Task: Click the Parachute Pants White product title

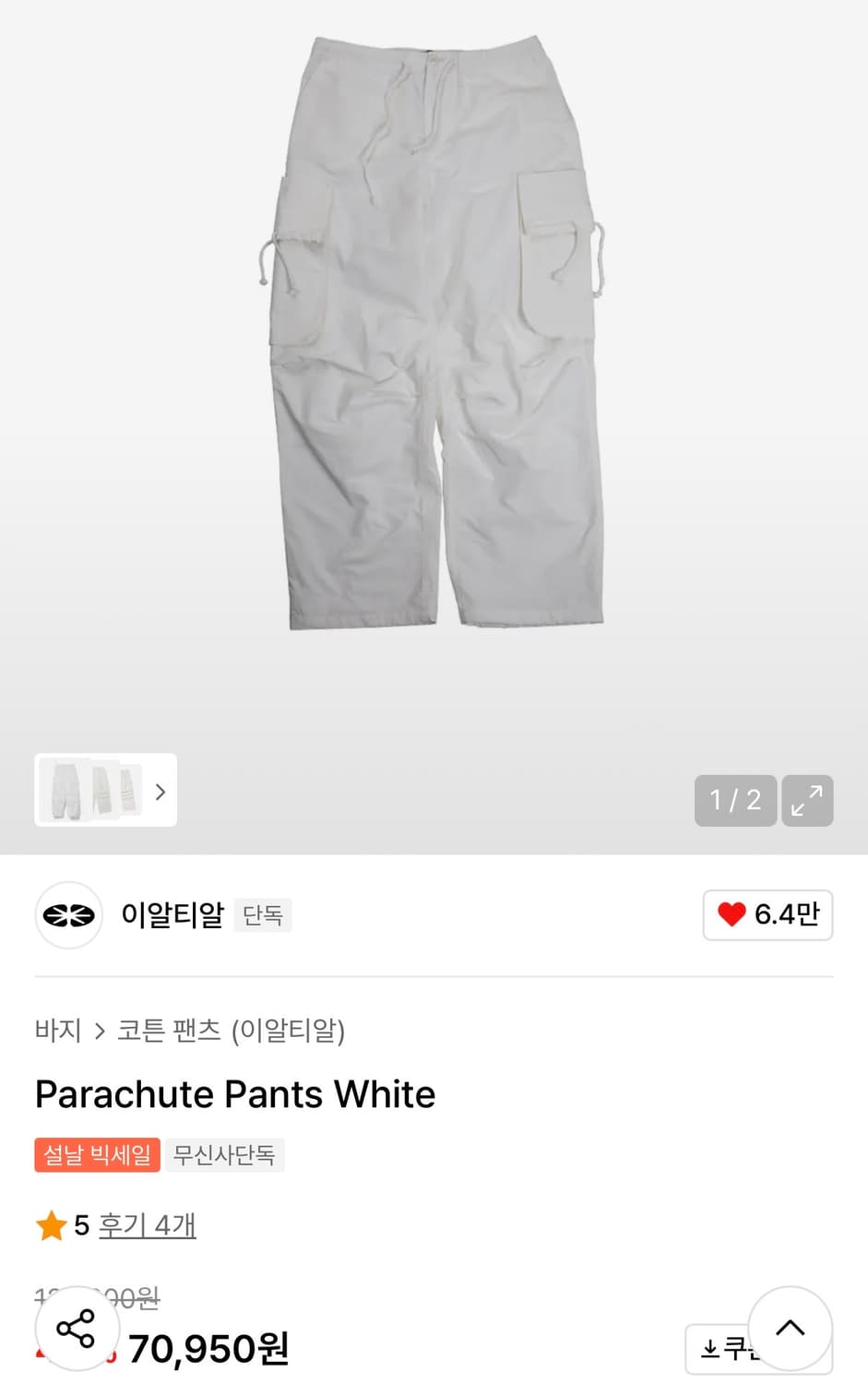Action: click(x=234, y=1094)
